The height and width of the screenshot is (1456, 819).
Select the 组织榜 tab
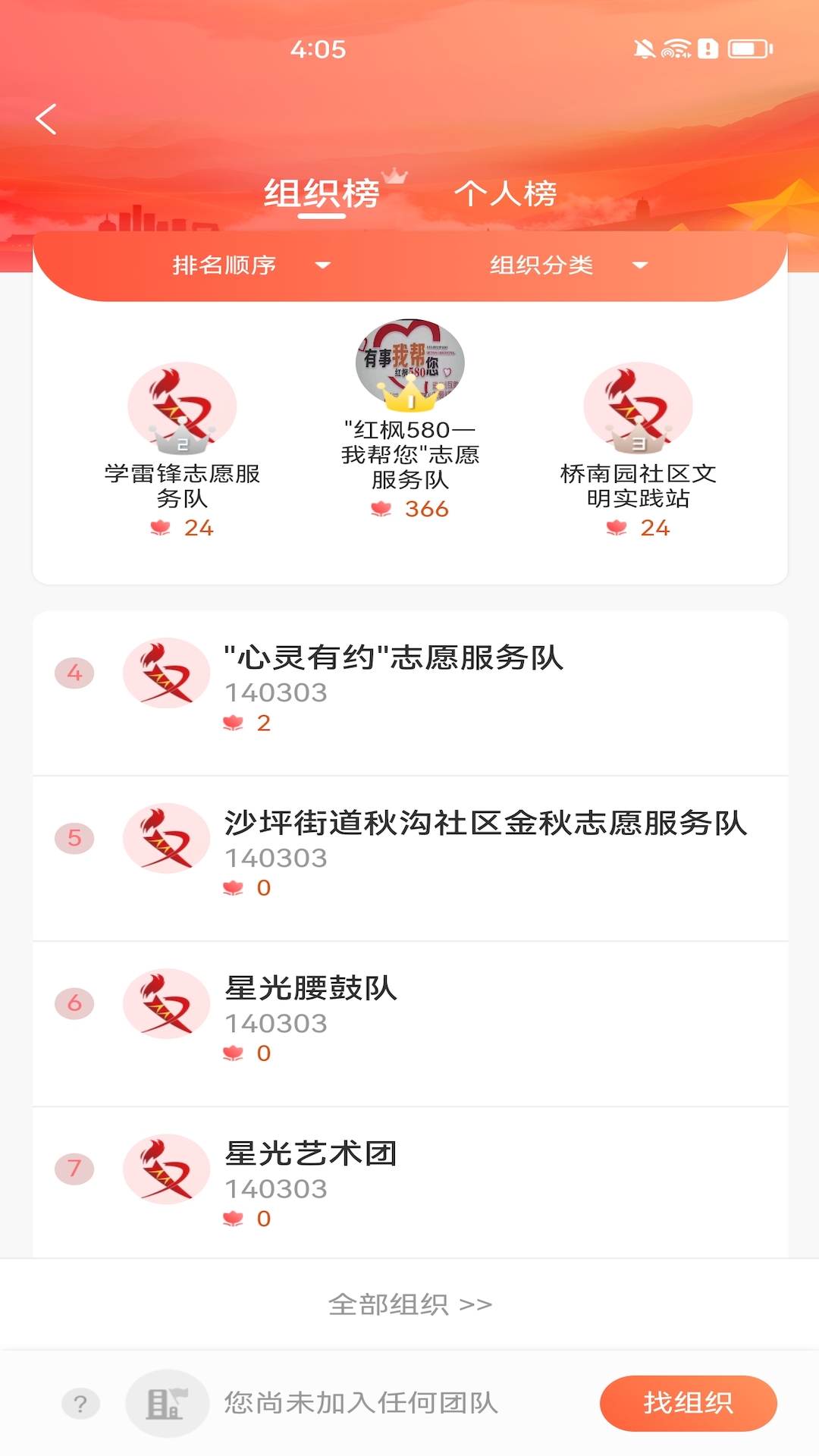[322, 194]
